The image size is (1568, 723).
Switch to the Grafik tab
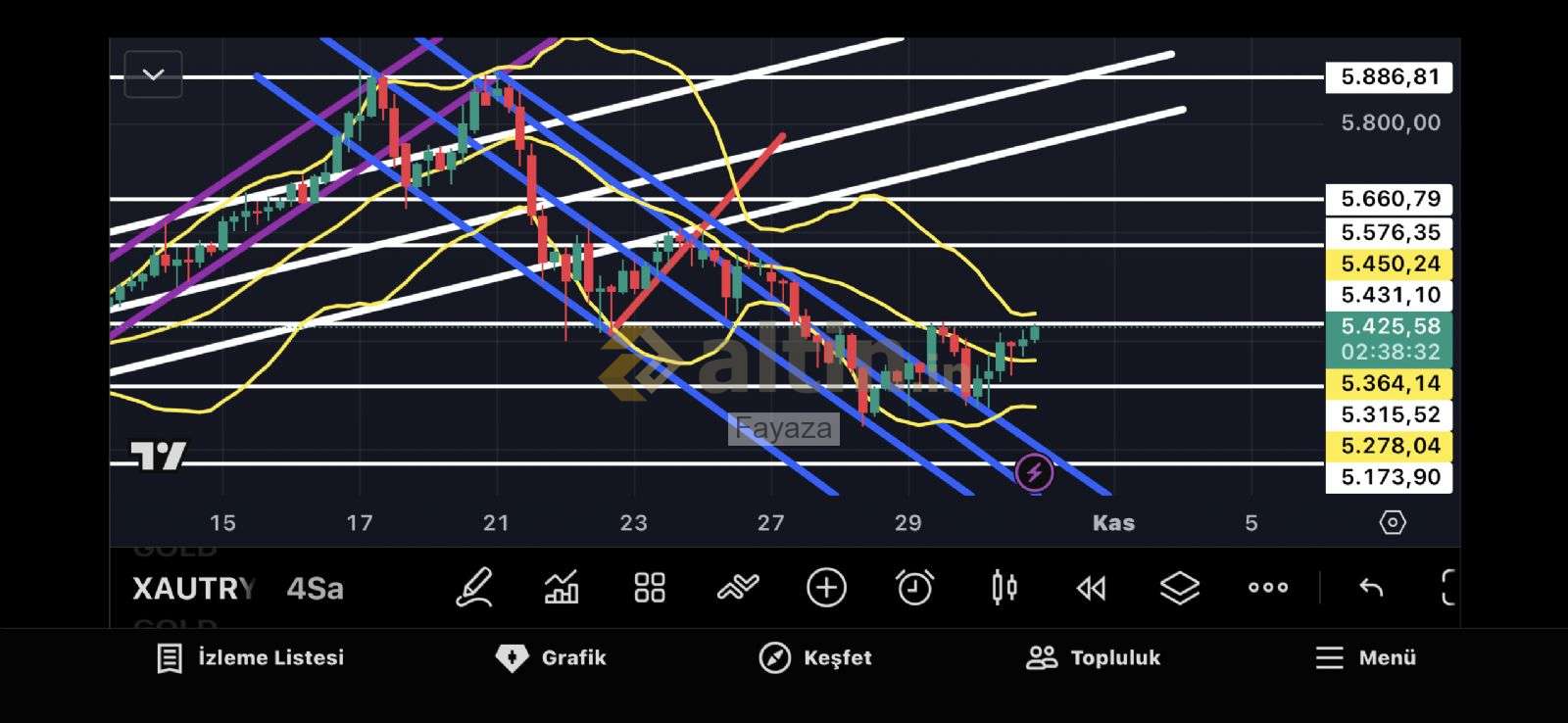(x=551, y=657)
